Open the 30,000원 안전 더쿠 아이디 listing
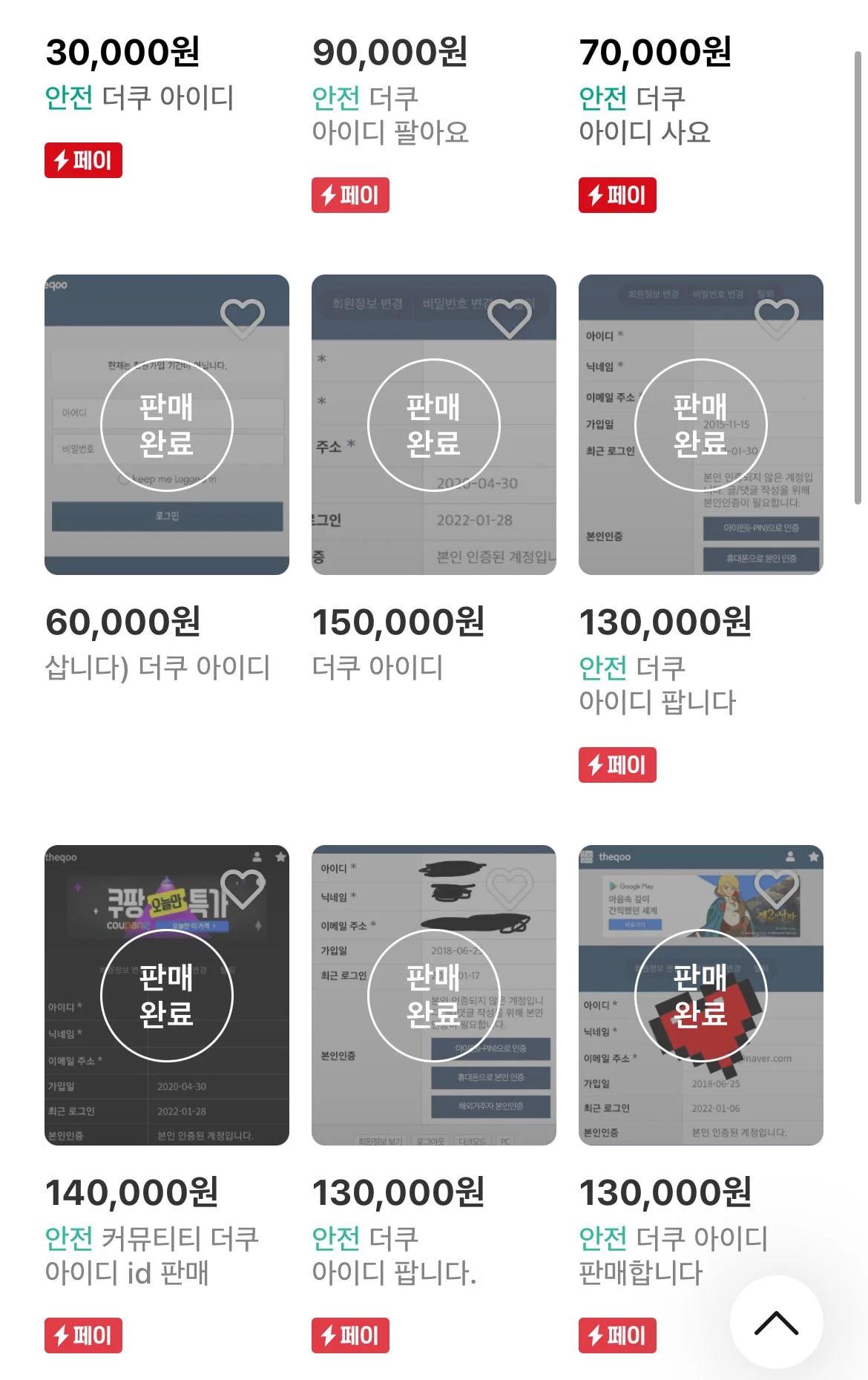Screen dimensions: 868x1380 [x=139, y=97]
